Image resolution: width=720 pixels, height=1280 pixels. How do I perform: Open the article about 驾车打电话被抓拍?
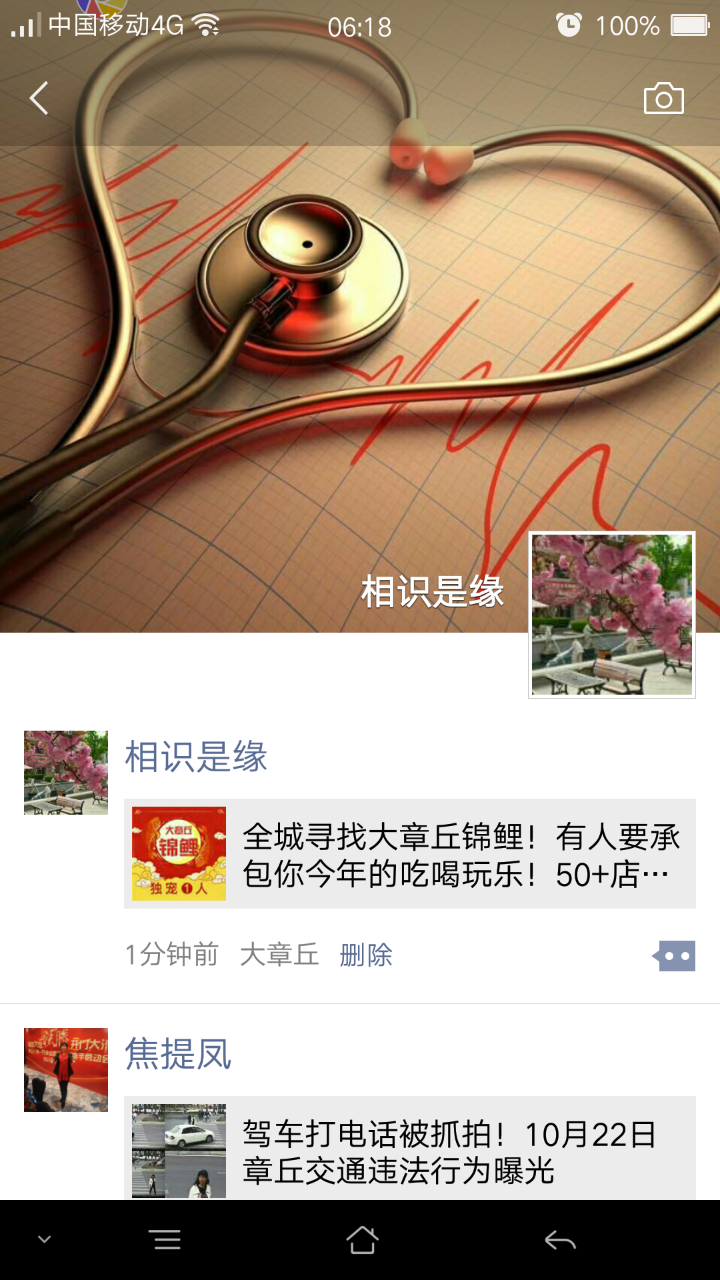pyautogui.click(x=410, y=1150)
